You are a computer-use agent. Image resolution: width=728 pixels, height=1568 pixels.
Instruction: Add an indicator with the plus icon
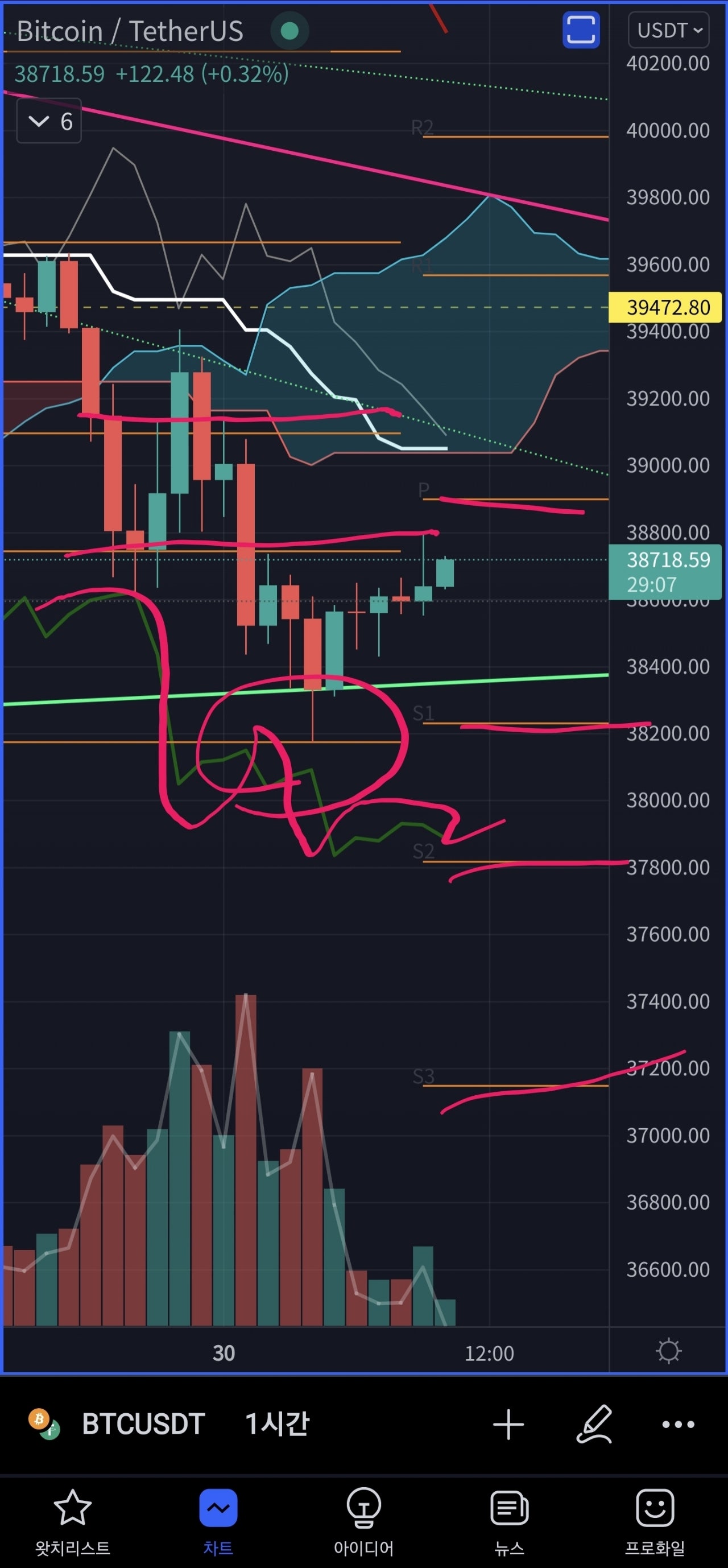pyautogui.click(x=508, y=1425)
